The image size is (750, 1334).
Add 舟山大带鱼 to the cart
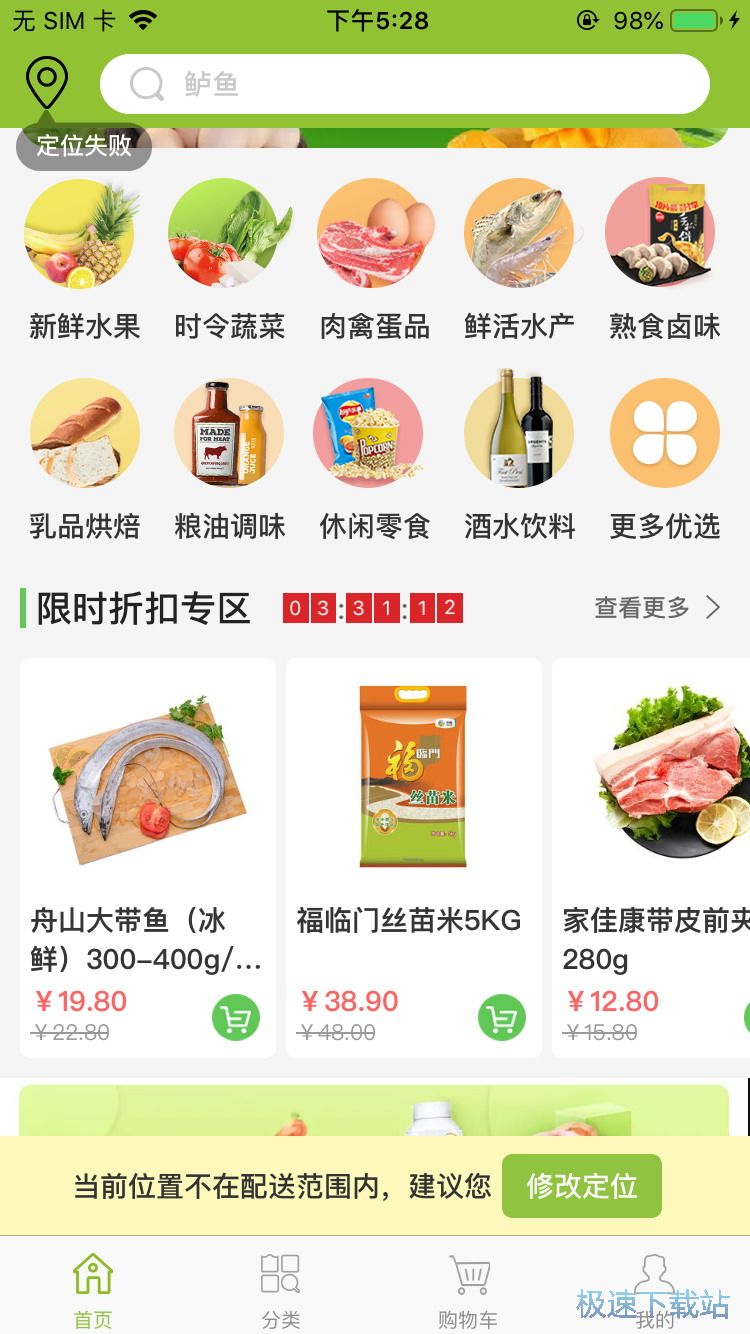236,1019
